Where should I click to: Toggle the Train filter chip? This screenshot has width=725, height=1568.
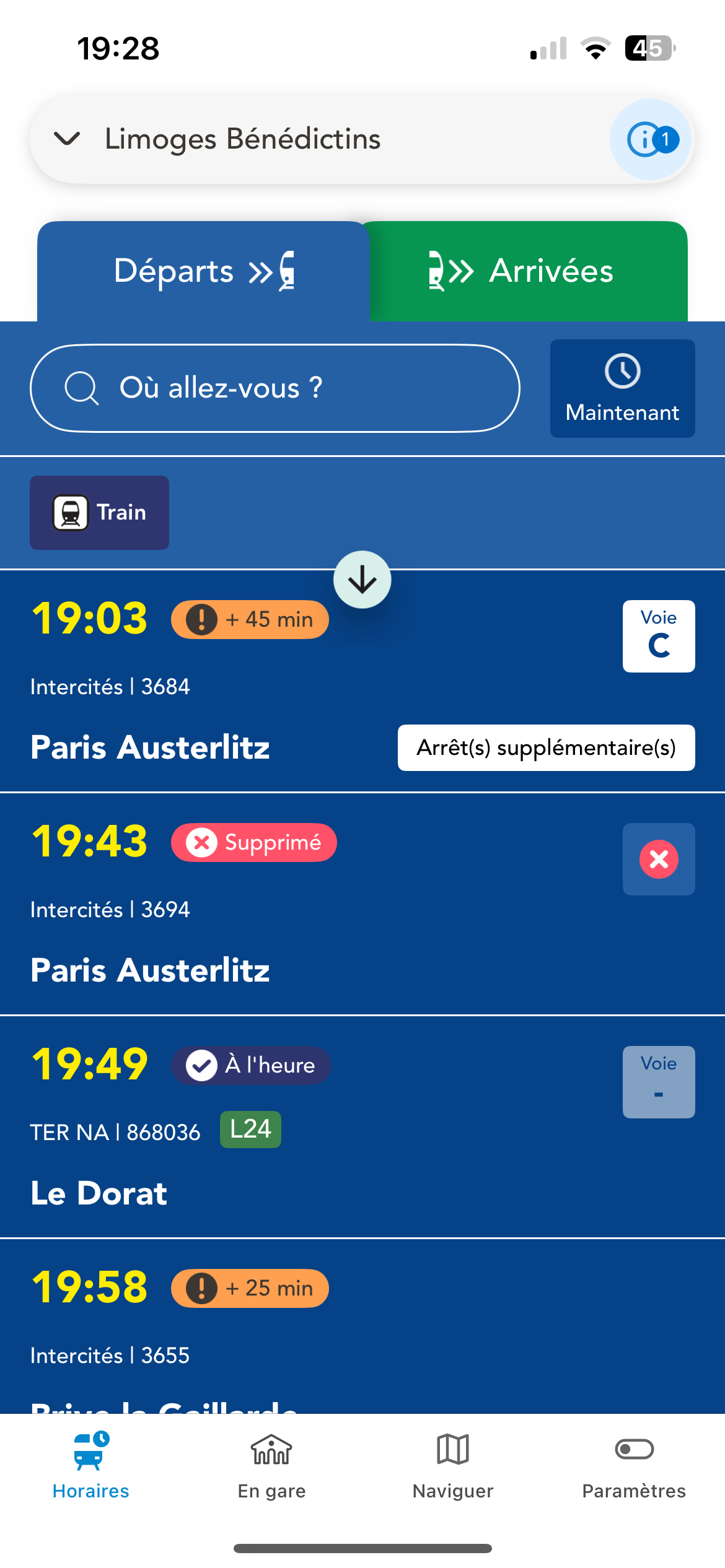tap(99, 513)
